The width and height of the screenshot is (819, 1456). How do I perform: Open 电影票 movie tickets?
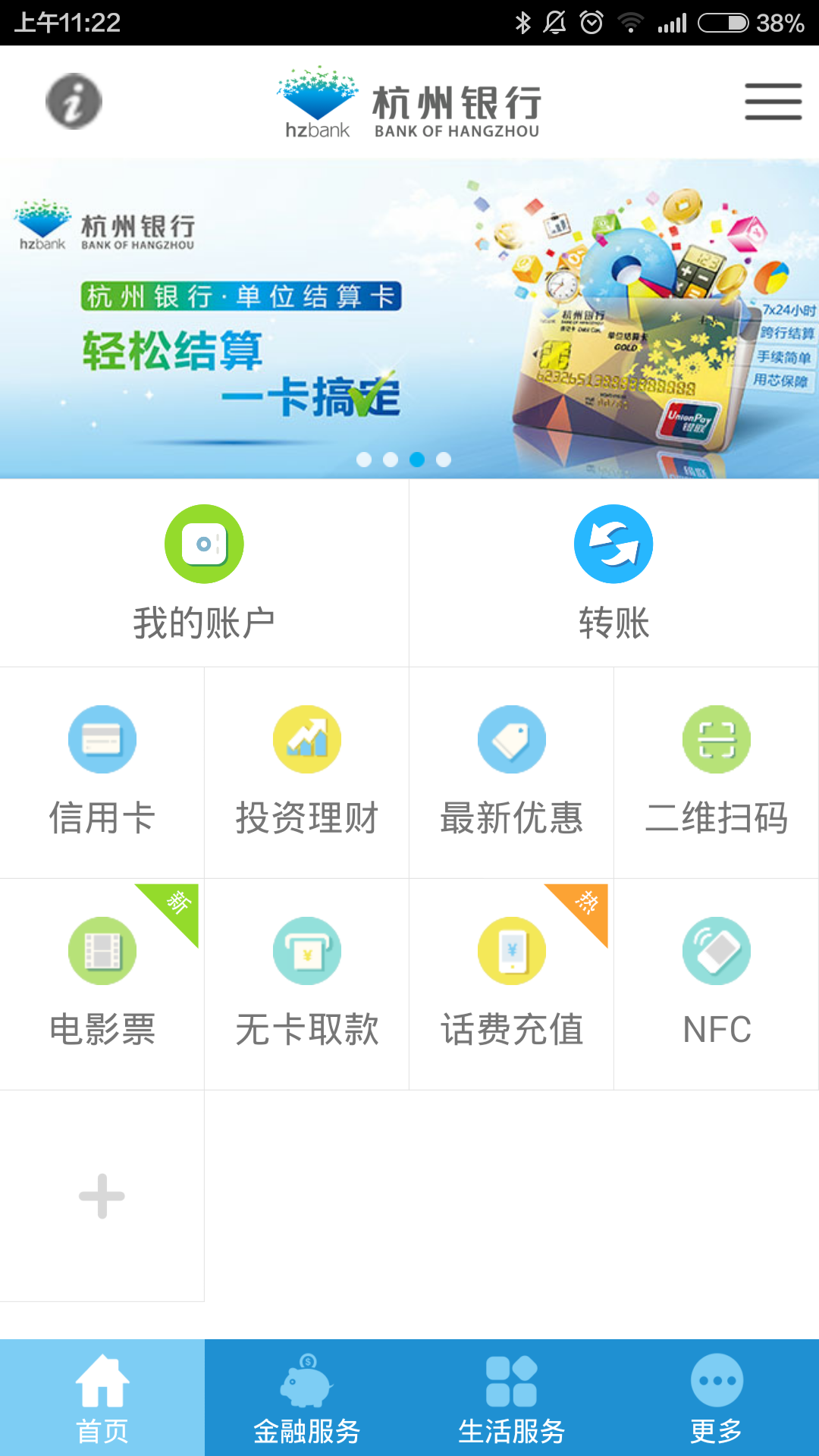pyautogui.click(x=102, y=984)
